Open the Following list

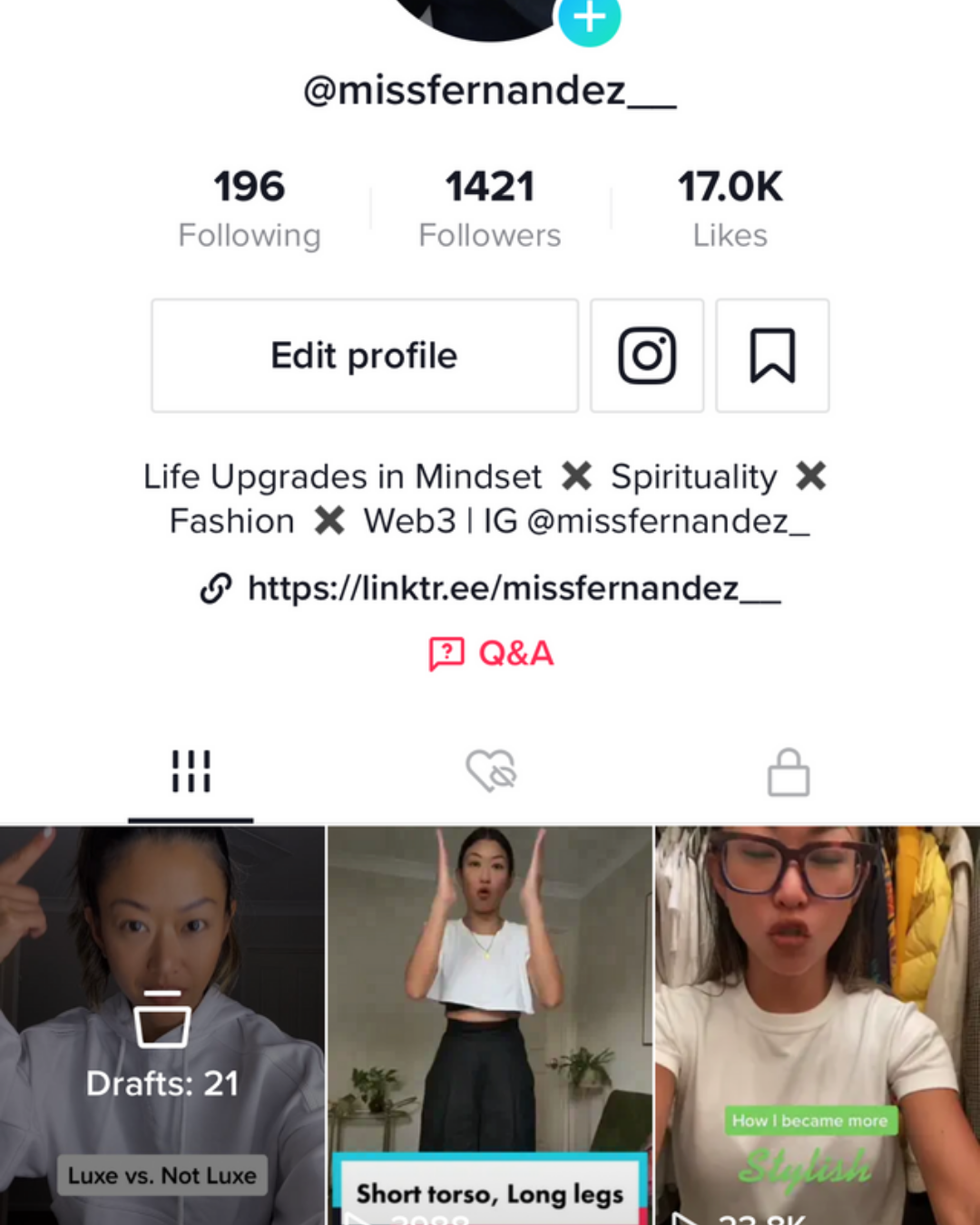[x=250, y=209]
